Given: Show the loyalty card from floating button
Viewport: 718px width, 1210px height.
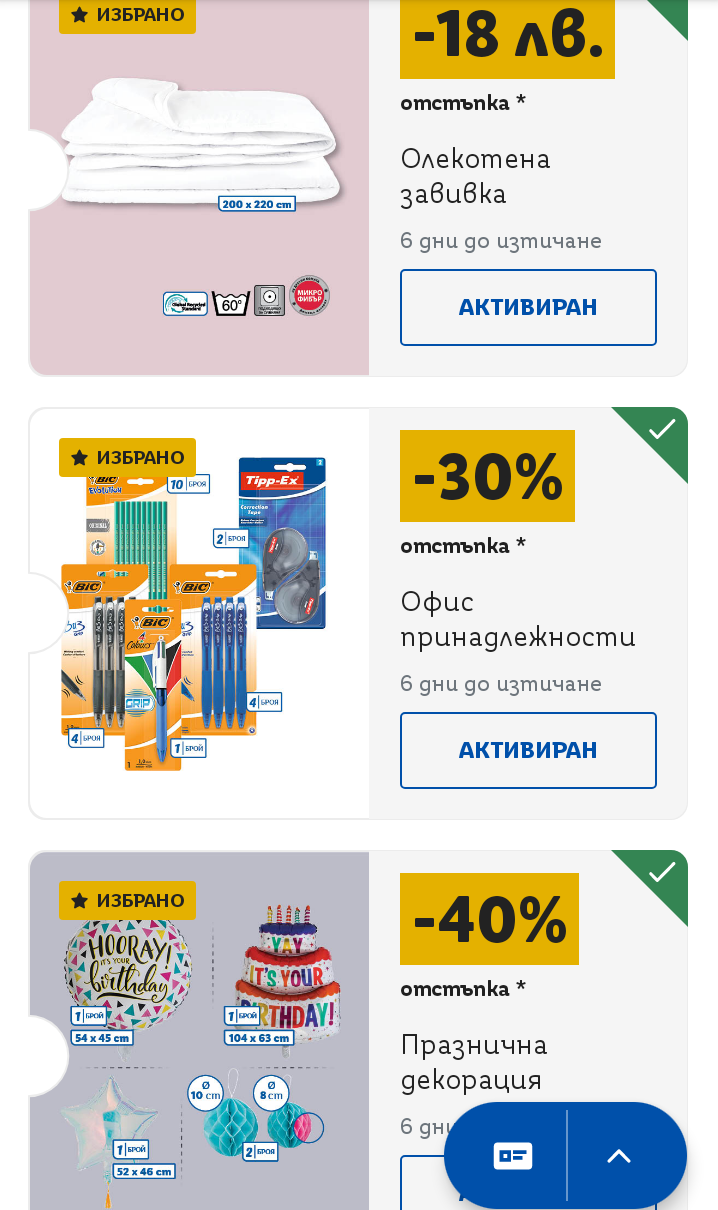Looking at the screenshot, I should [x=512, y=1156].
